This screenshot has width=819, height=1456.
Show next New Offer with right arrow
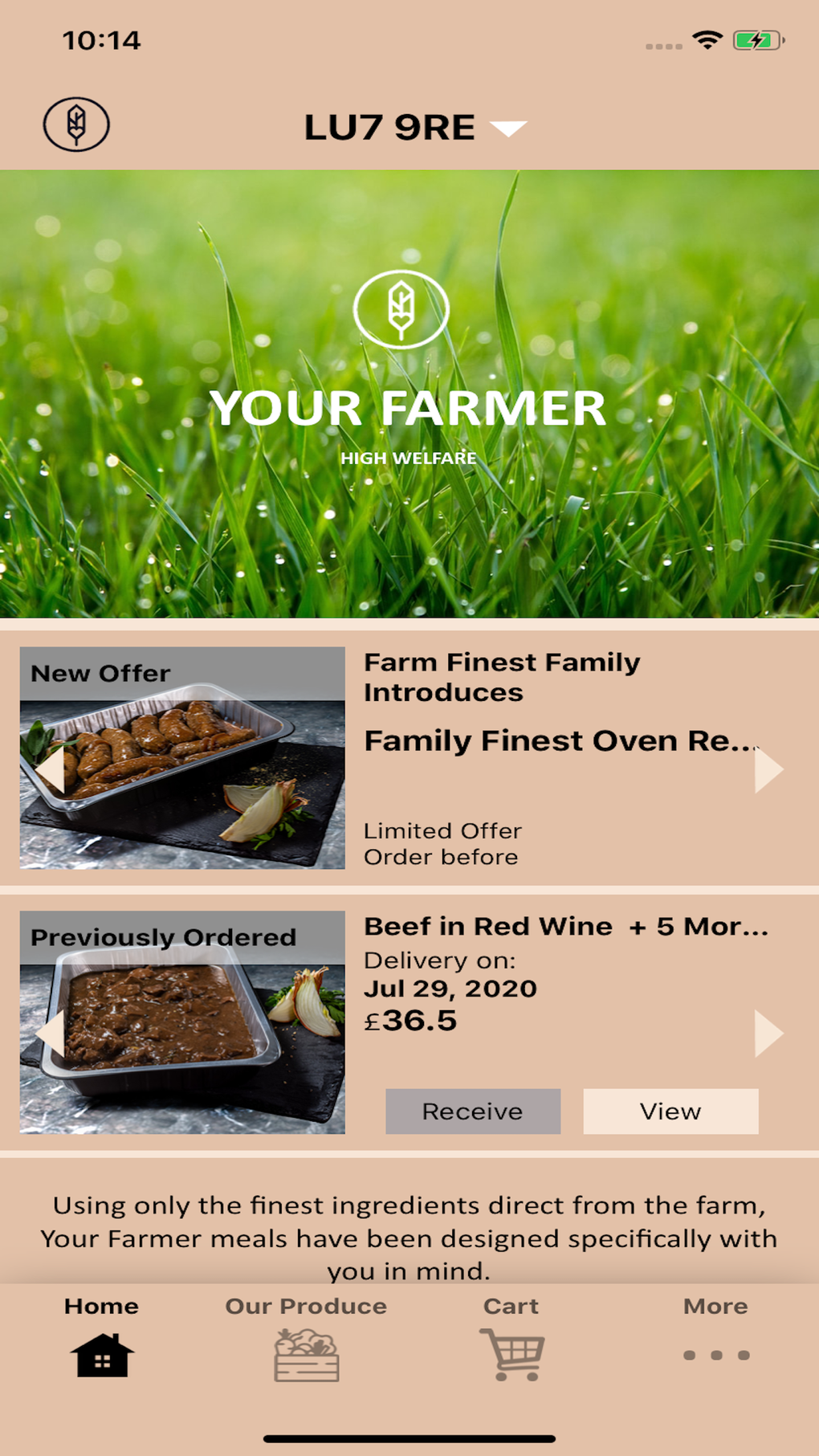tap(768, 769)
